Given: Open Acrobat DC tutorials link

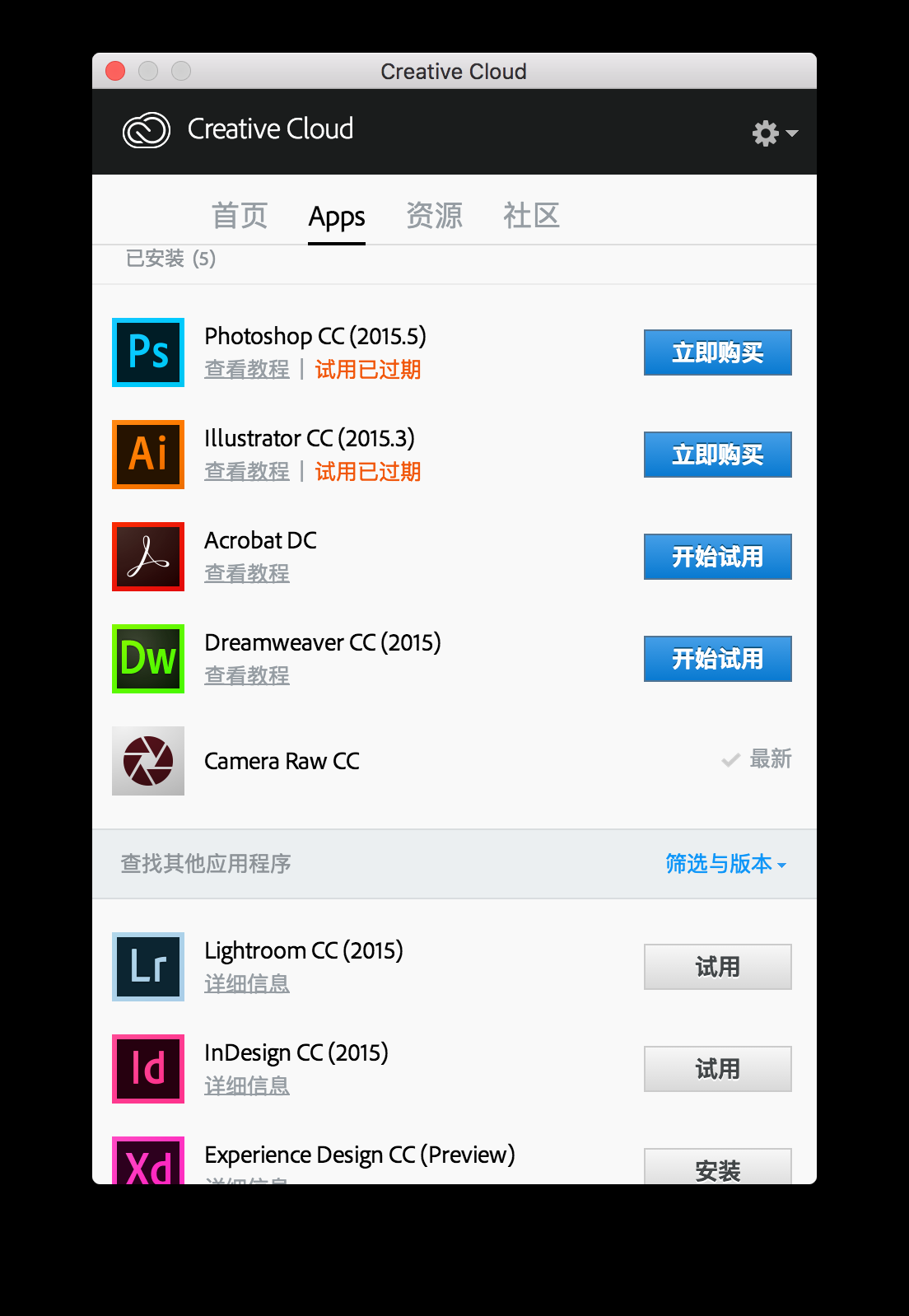Looking at the screenshot, I should tap(247, 574).
